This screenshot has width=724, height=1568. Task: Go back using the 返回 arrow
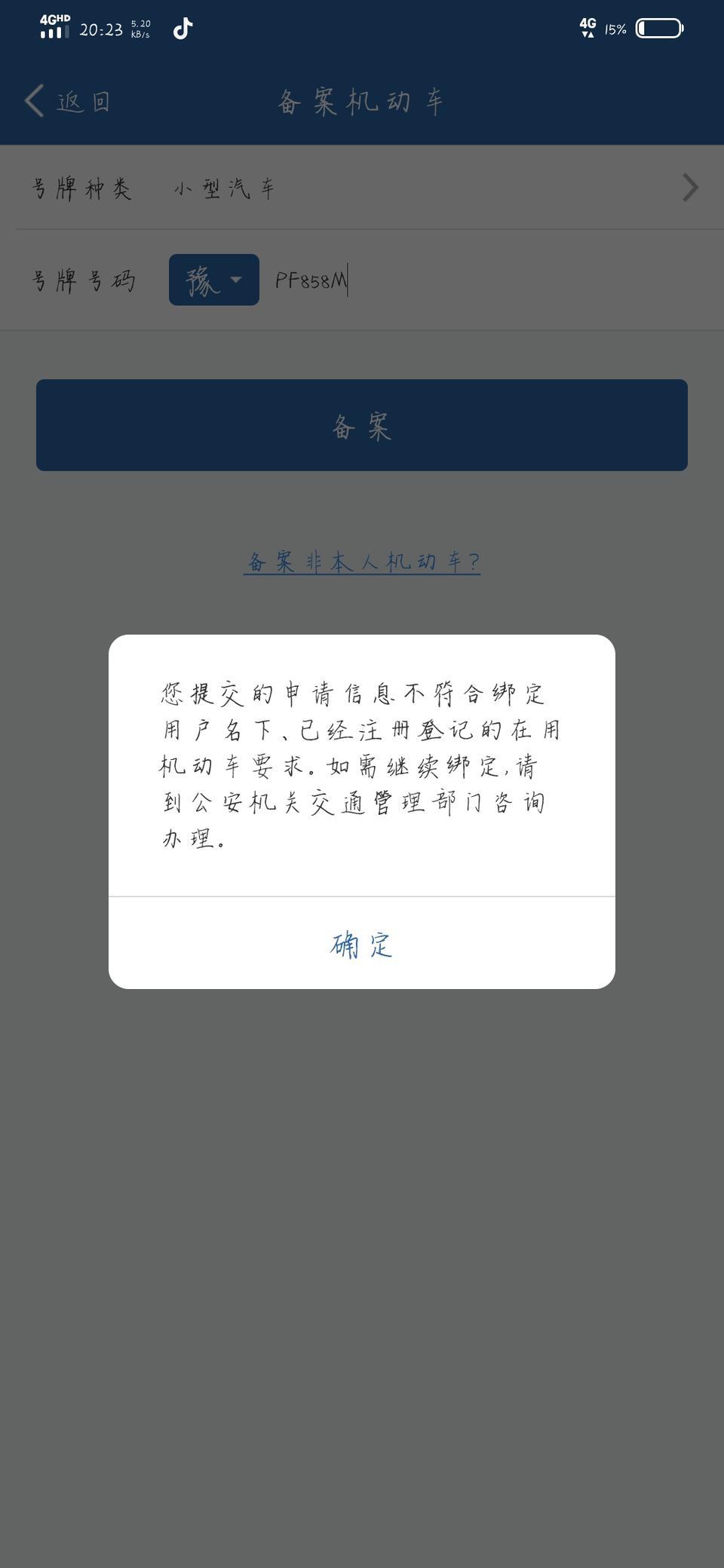68,101
